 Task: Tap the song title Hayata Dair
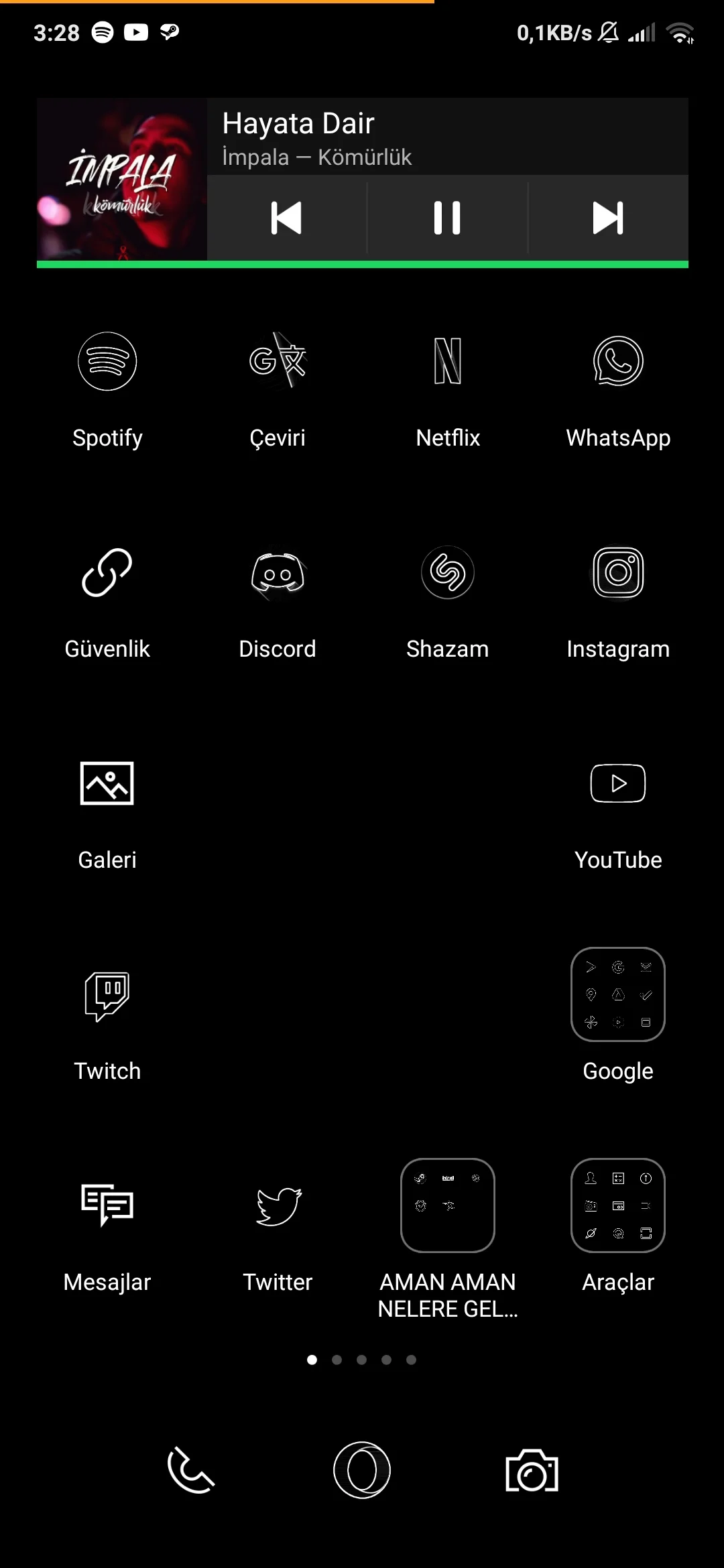(298, 123)
